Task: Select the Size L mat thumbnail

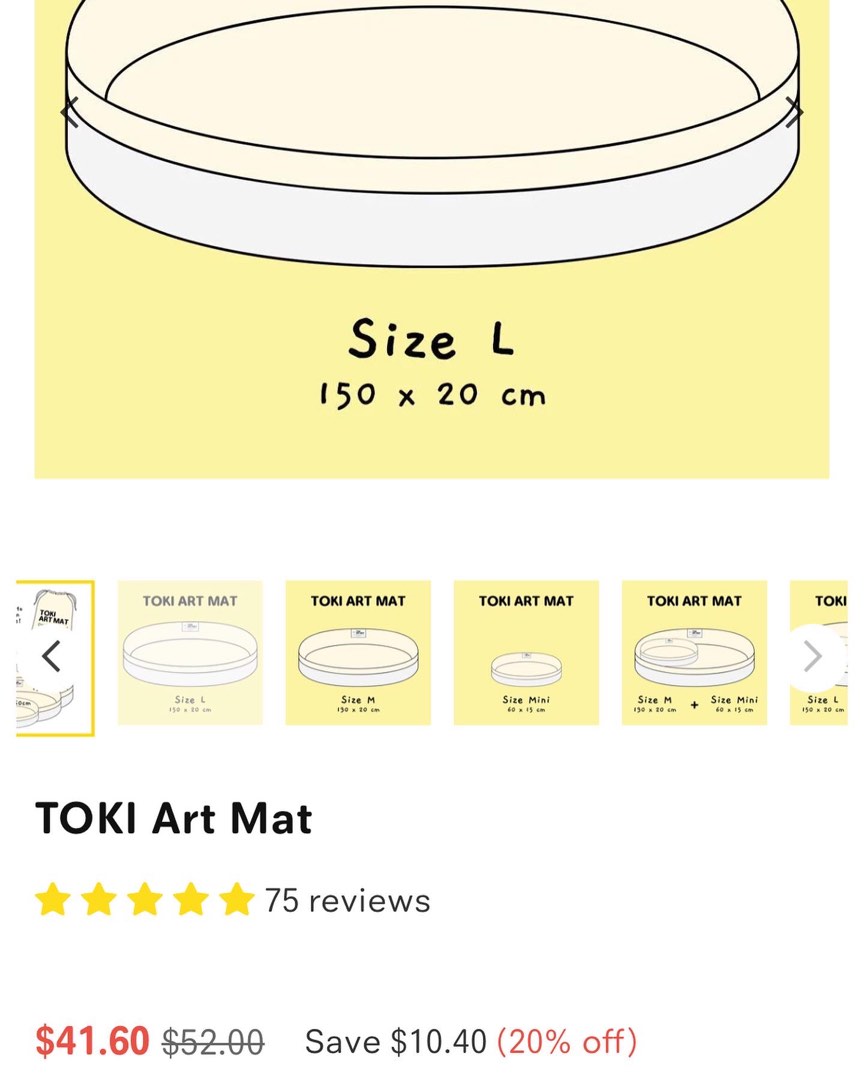Action: click(190, 651)
